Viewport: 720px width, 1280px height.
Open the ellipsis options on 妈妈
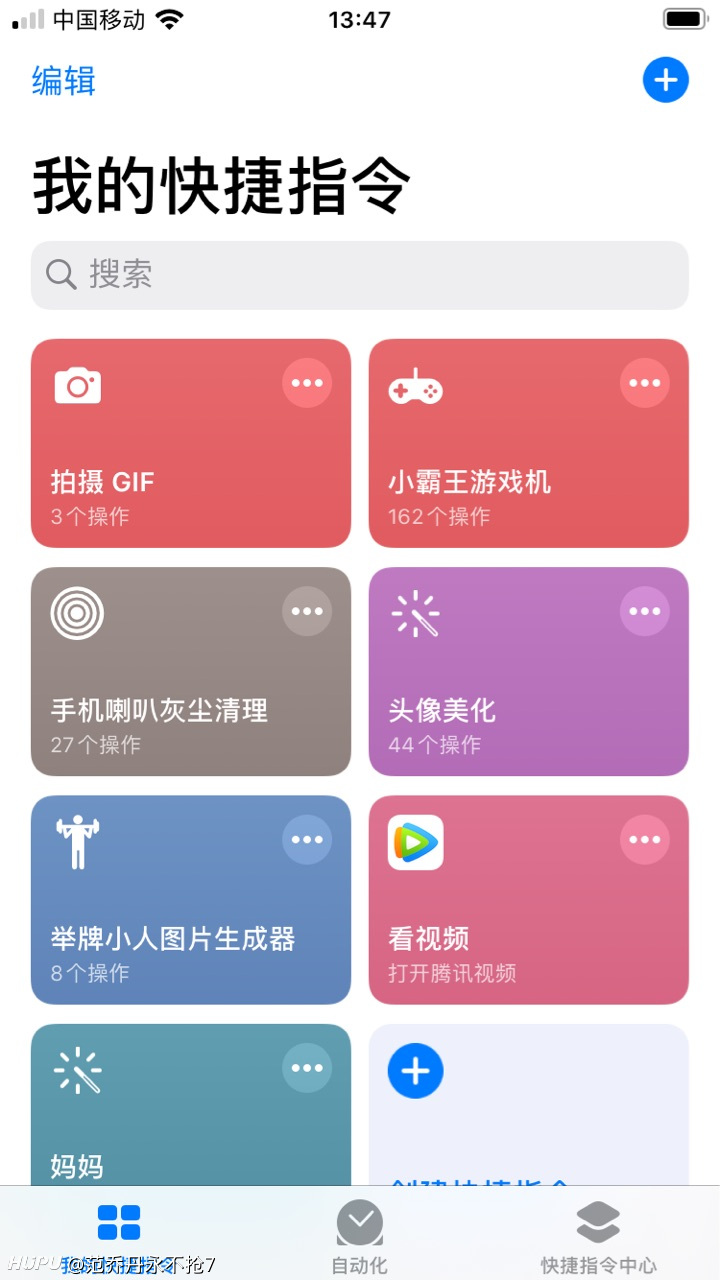[307, 1067]
